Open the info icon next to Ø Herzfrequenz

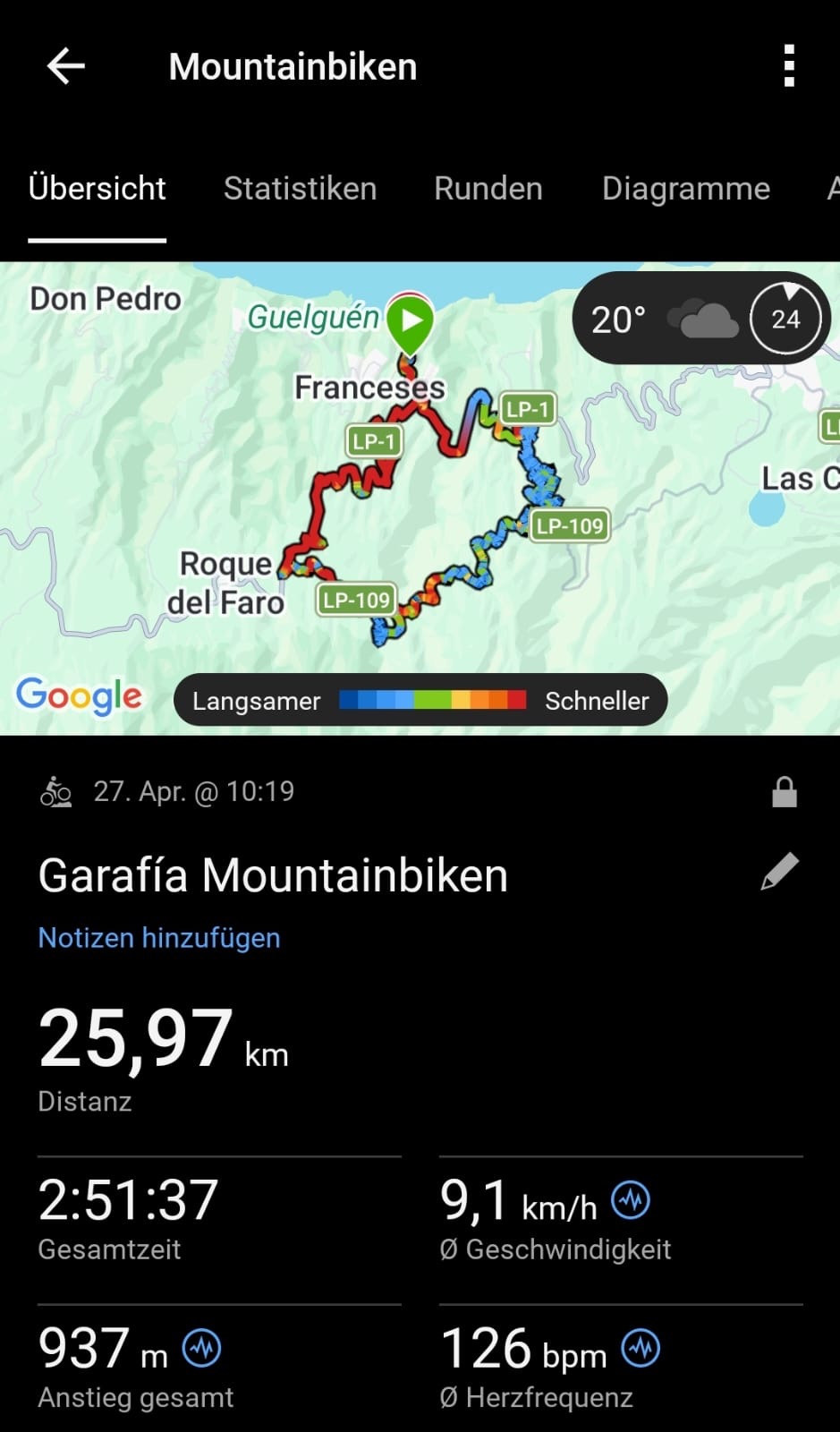click(x=641, y=1348)
